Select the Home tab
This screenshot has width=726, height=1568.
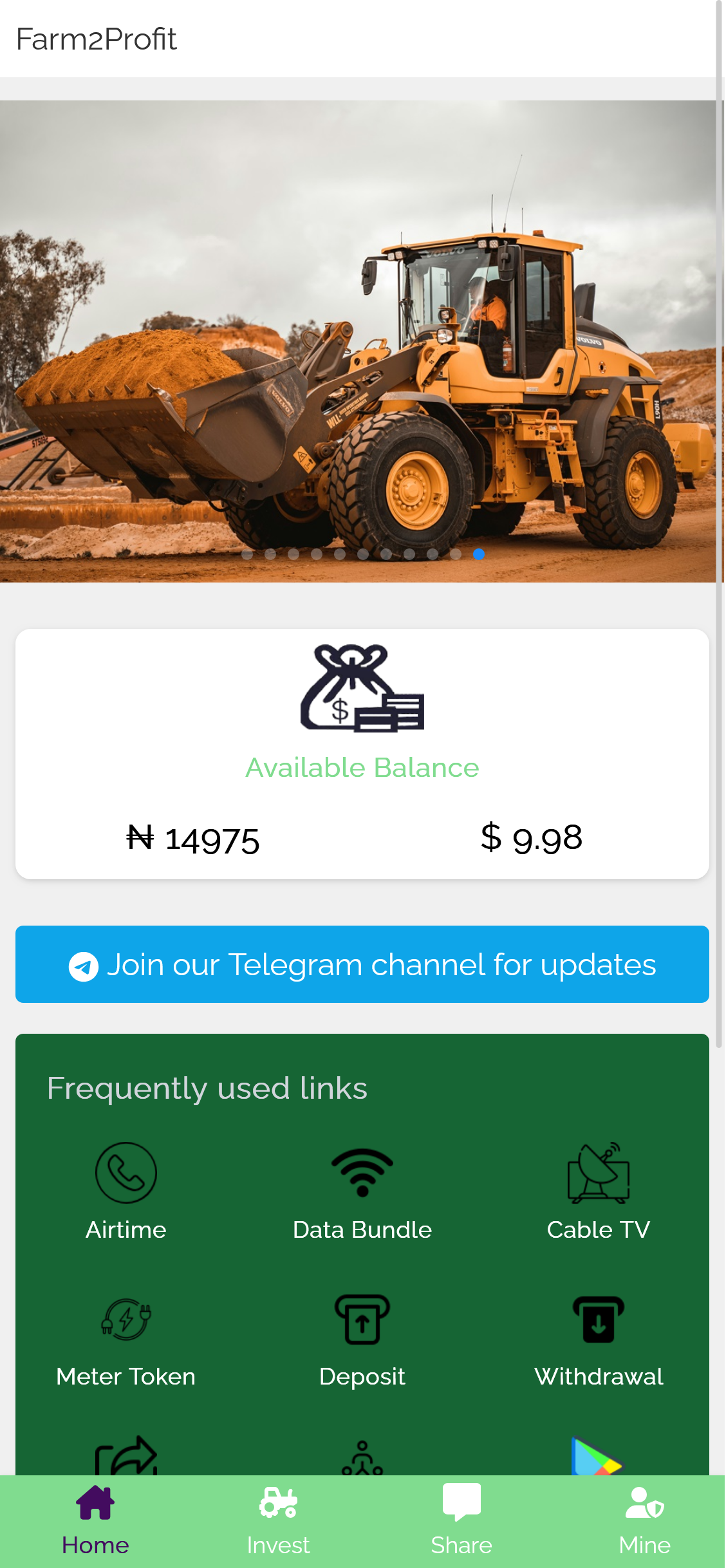click(x=95, y=1520)
